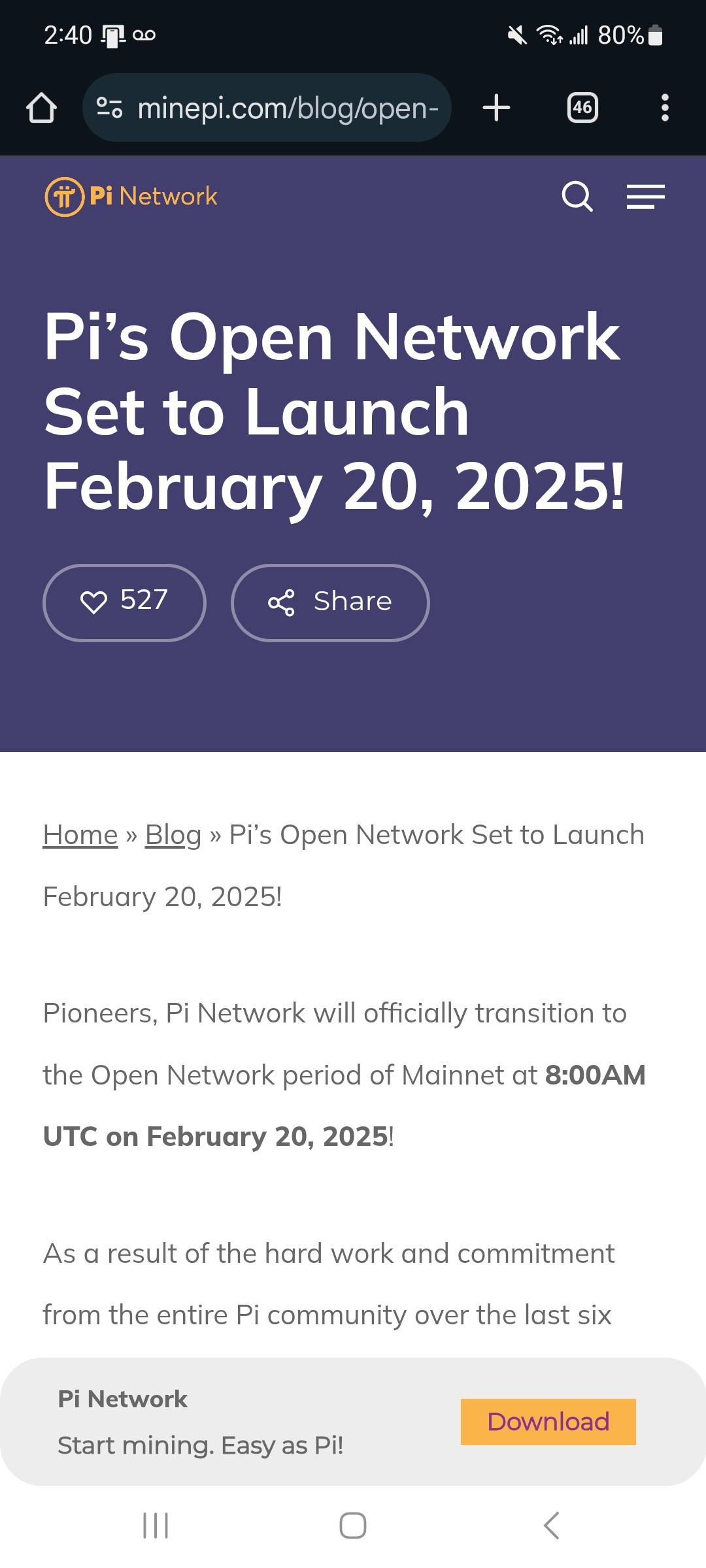Open the browser overflow menu

pyautogui.click(x=665, y=108)
